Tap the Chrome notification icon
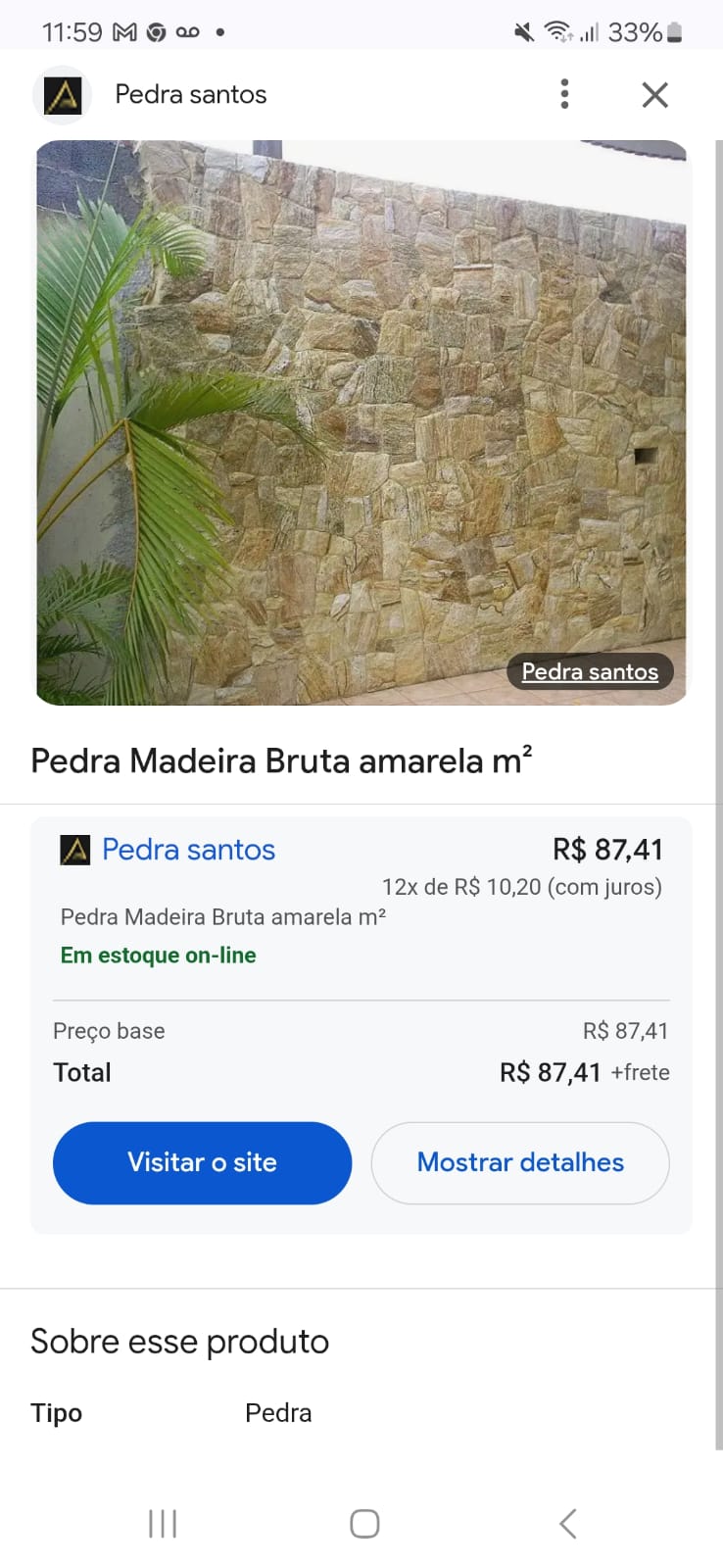 coord(157,30)
